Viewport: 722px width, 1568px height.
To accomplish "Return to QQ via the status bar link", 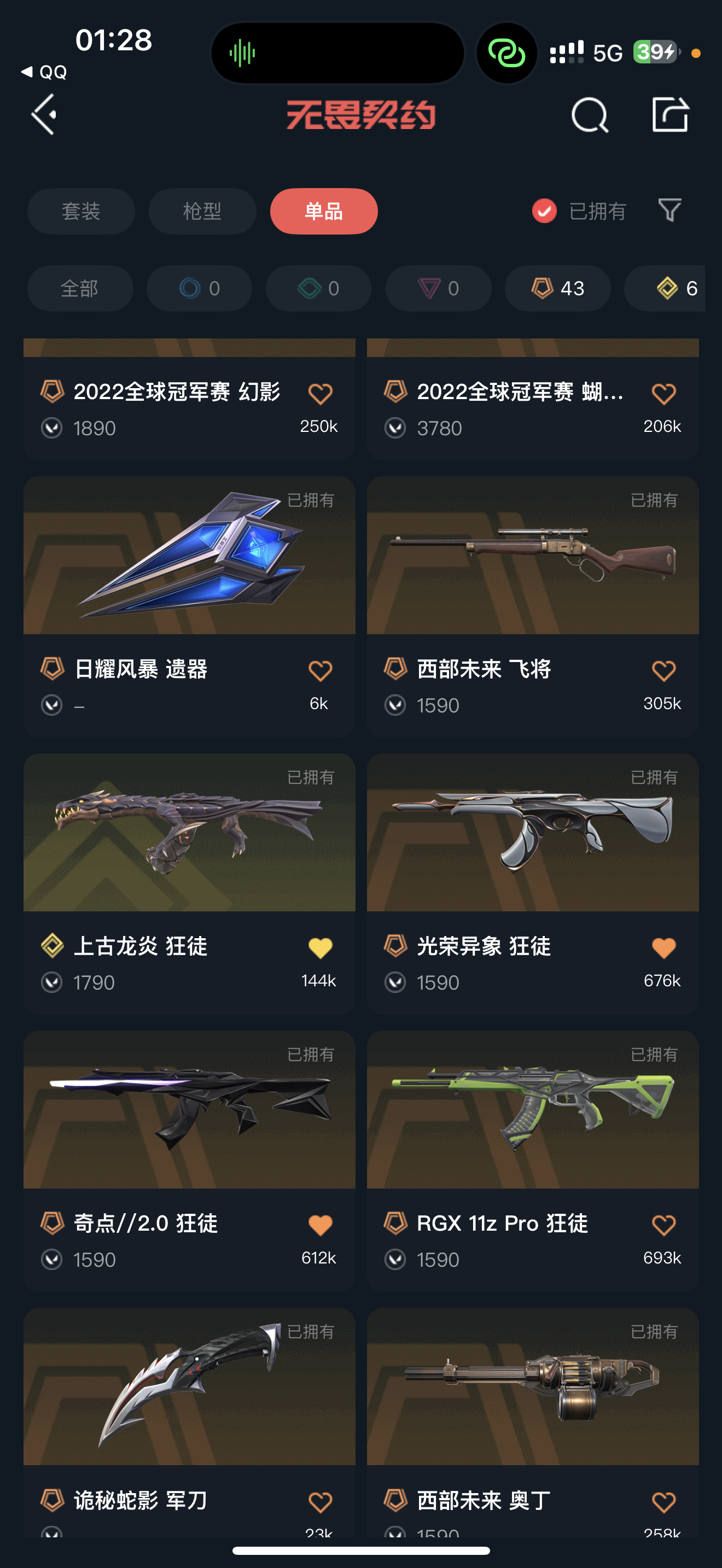I will [x=44, y=72].
